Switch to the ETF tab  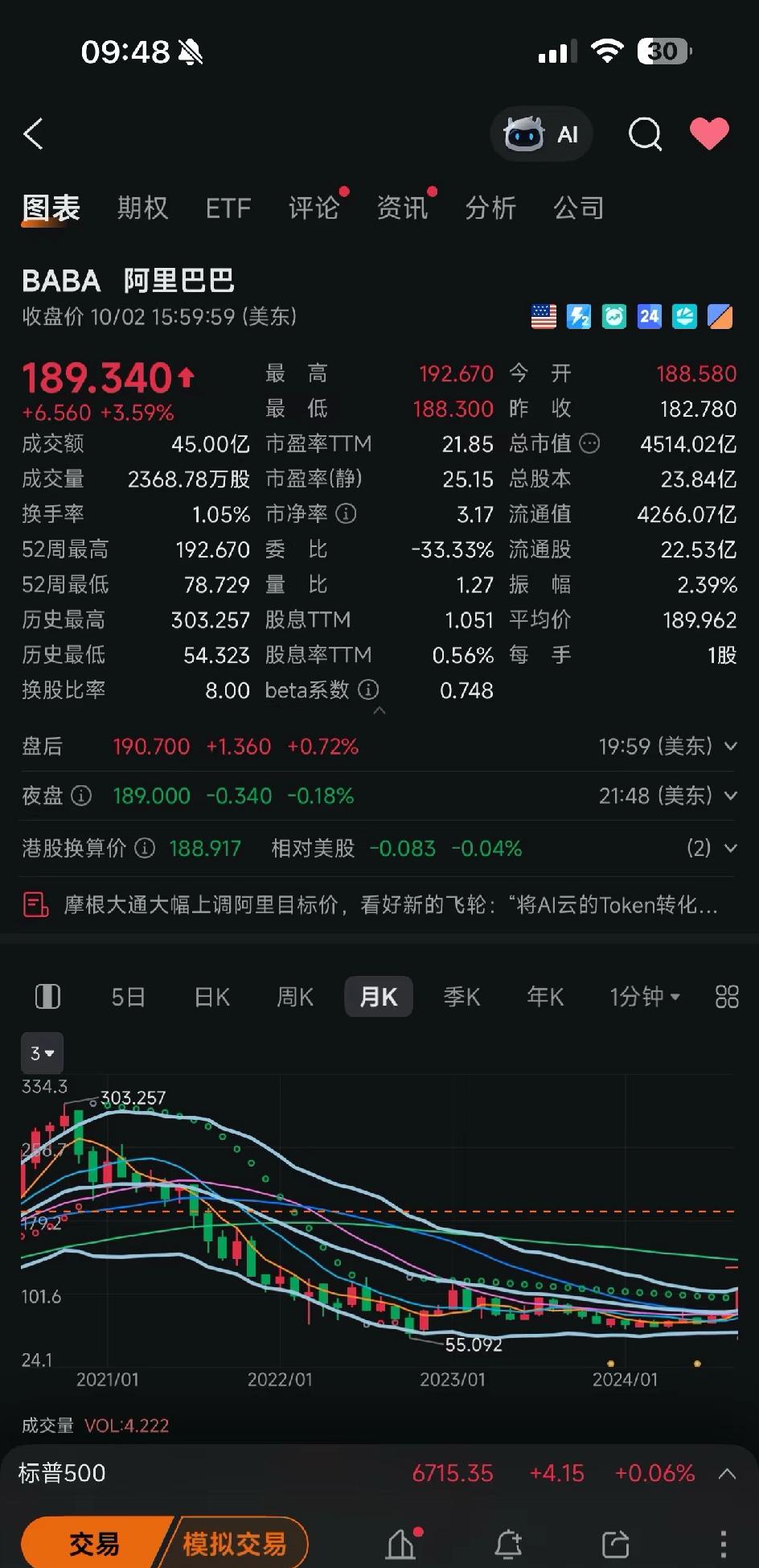click(x=228, y=209)
